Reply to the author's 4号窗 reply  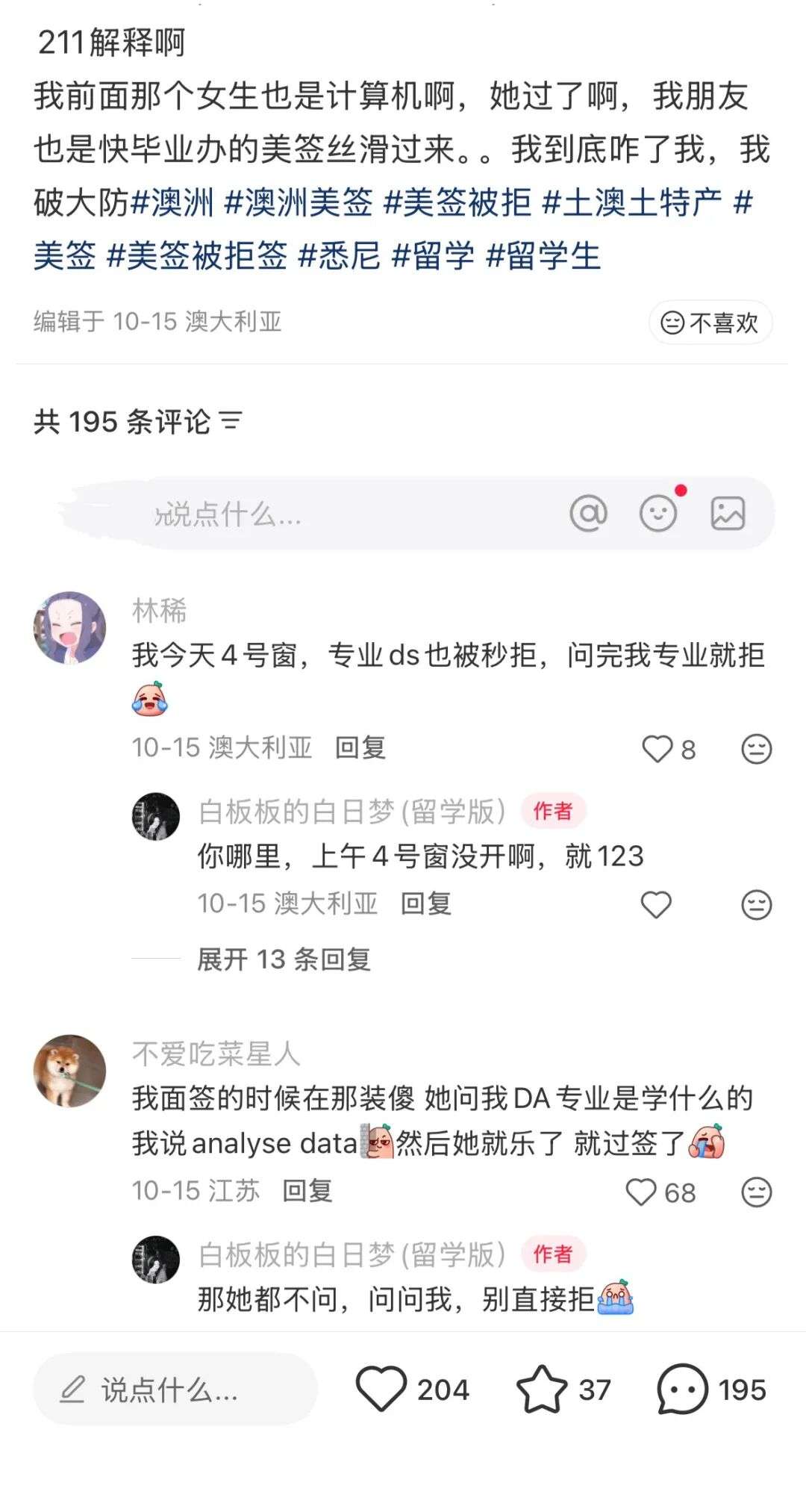coord(426,903)
